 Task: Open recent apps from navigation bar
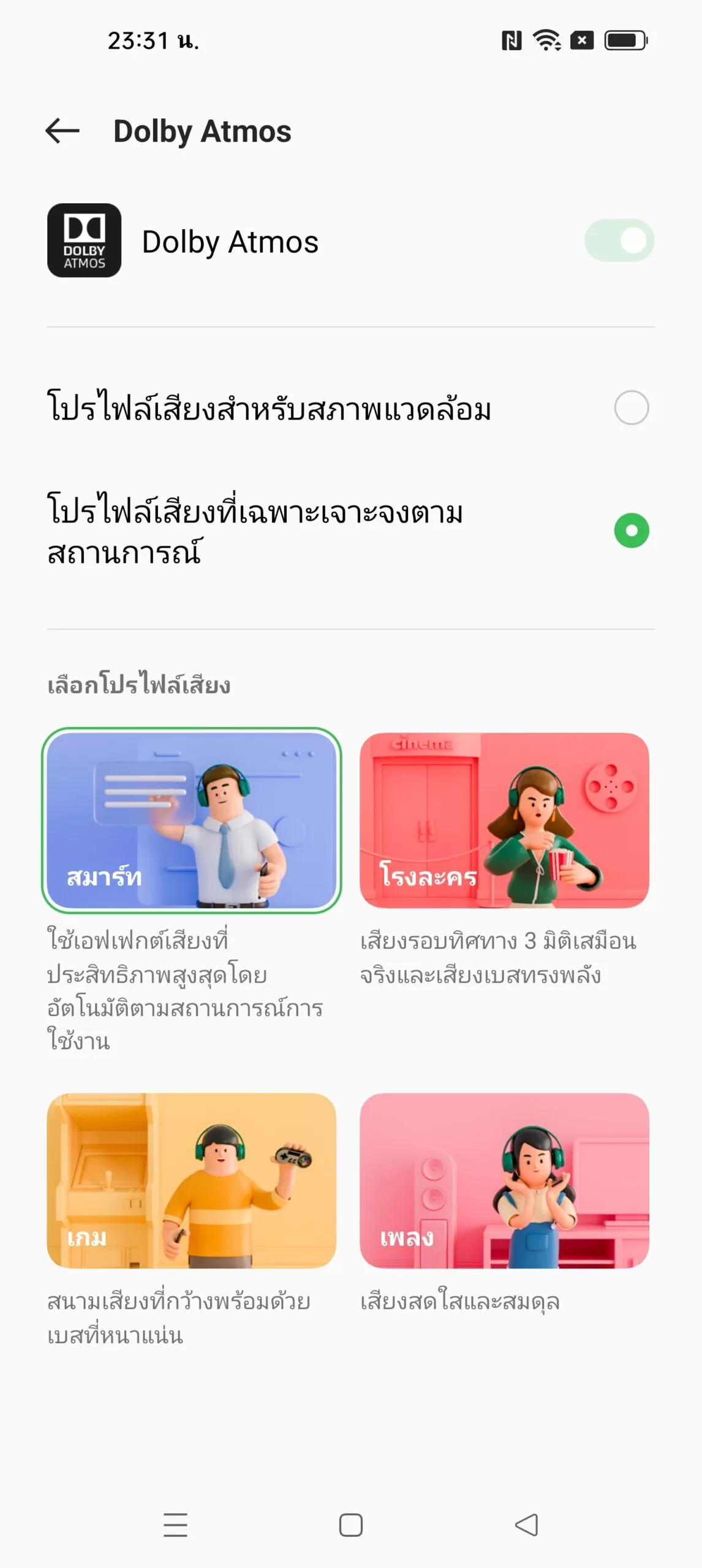(175, 1525)
